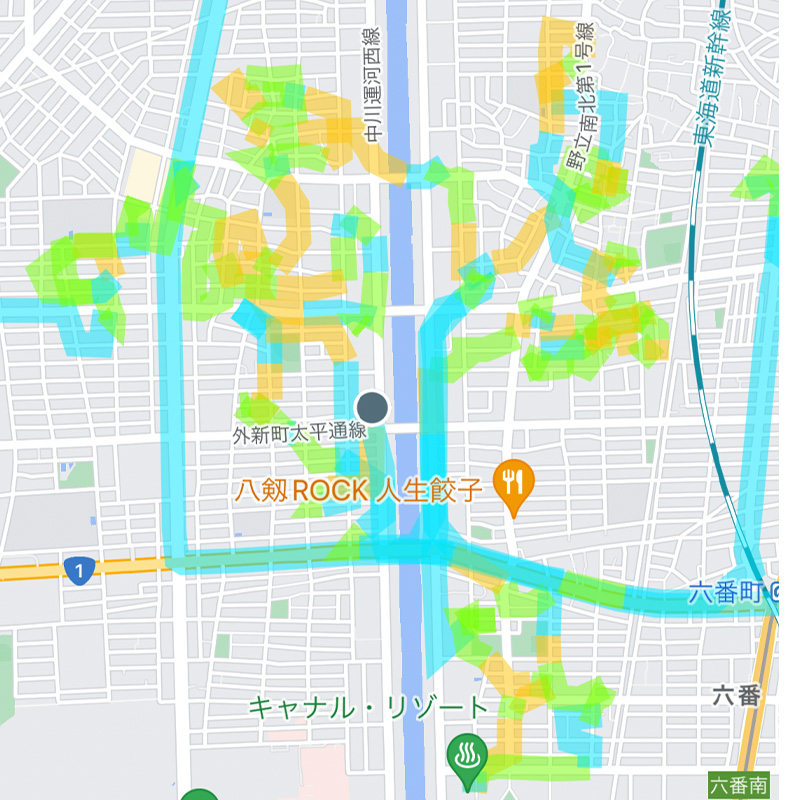Tap the 六番町 station label
Viewport: 800px width, 800px height.
point(726,594)
